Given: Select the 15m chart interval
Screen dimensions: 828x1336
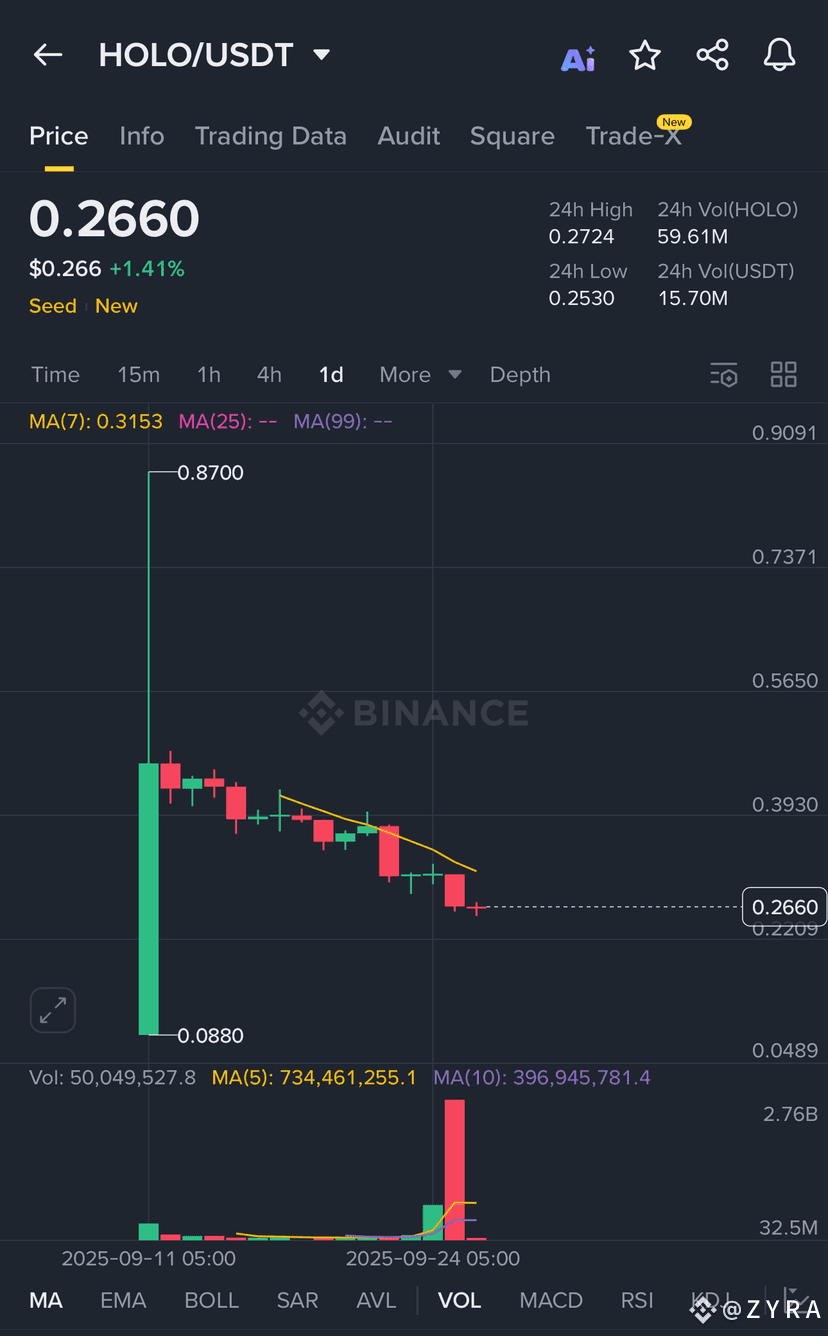Looking at the screenshot, I should pos(138,375).
